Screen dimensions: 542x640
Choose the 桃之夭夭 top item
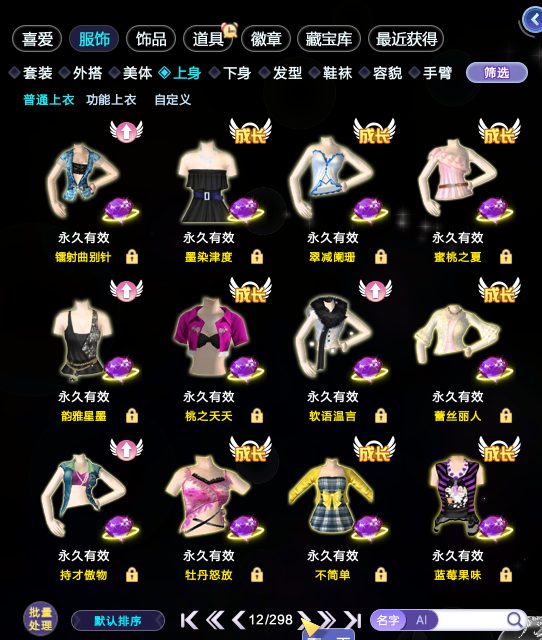(x=211, y=339)
